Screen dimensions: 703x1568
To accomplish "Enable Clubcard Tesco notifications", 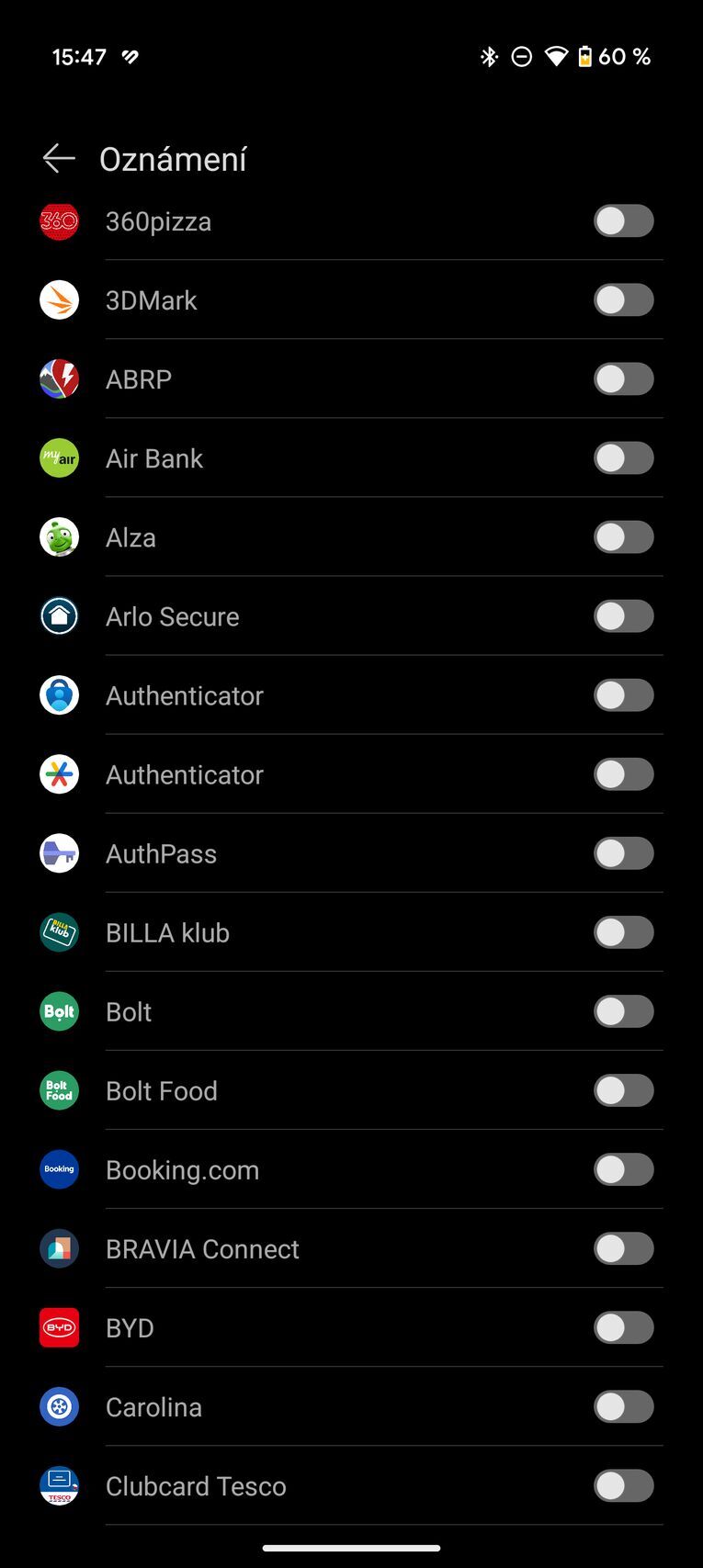I will pyautogui.click(x=623, y=1485).
